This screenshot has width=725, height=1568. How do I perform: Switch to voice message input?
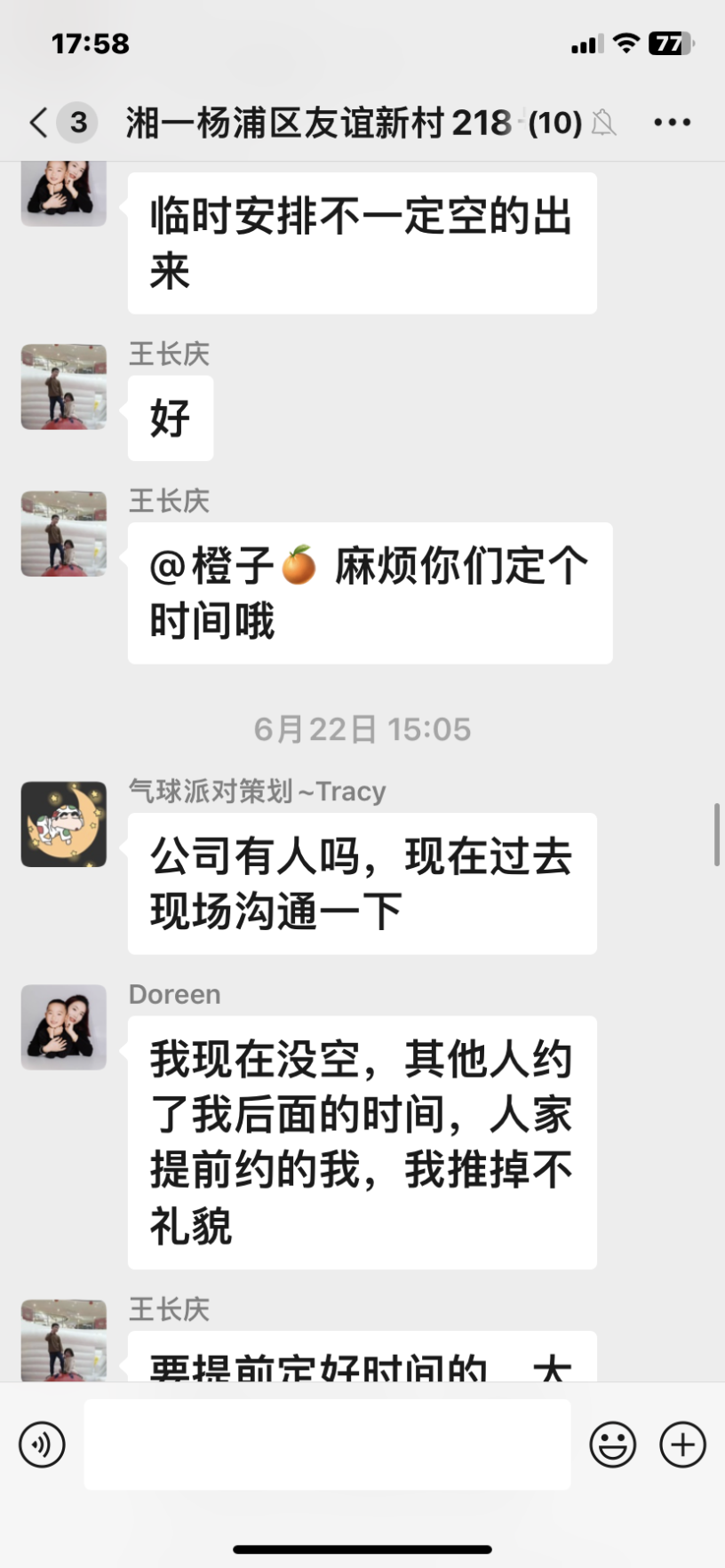pyautogui.click(x=42, y=1444)
